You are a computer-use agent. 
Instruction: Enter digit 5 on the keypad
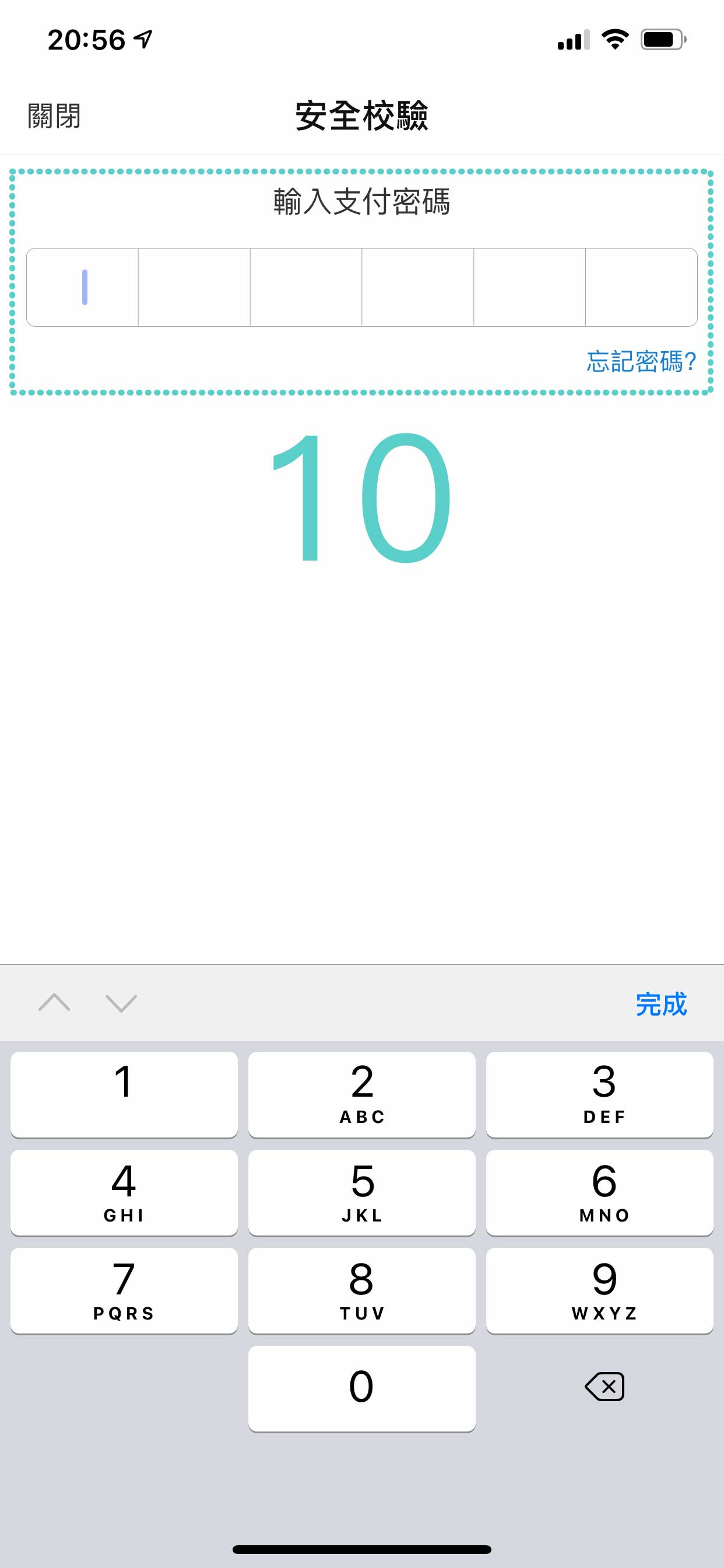pyautogui.click(x=362, y=1192)
